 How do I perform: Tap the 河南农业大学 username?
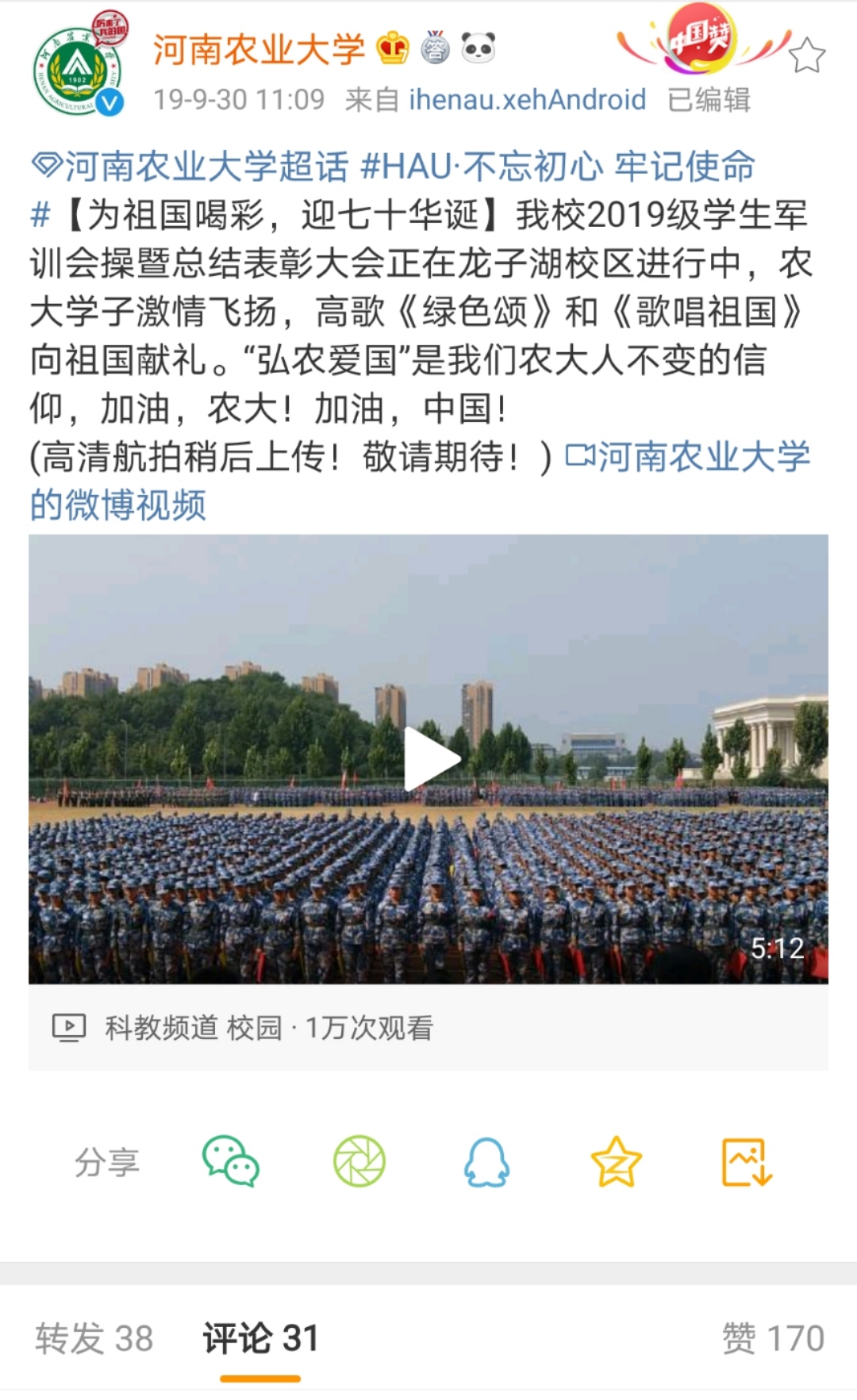click(259, 49)
